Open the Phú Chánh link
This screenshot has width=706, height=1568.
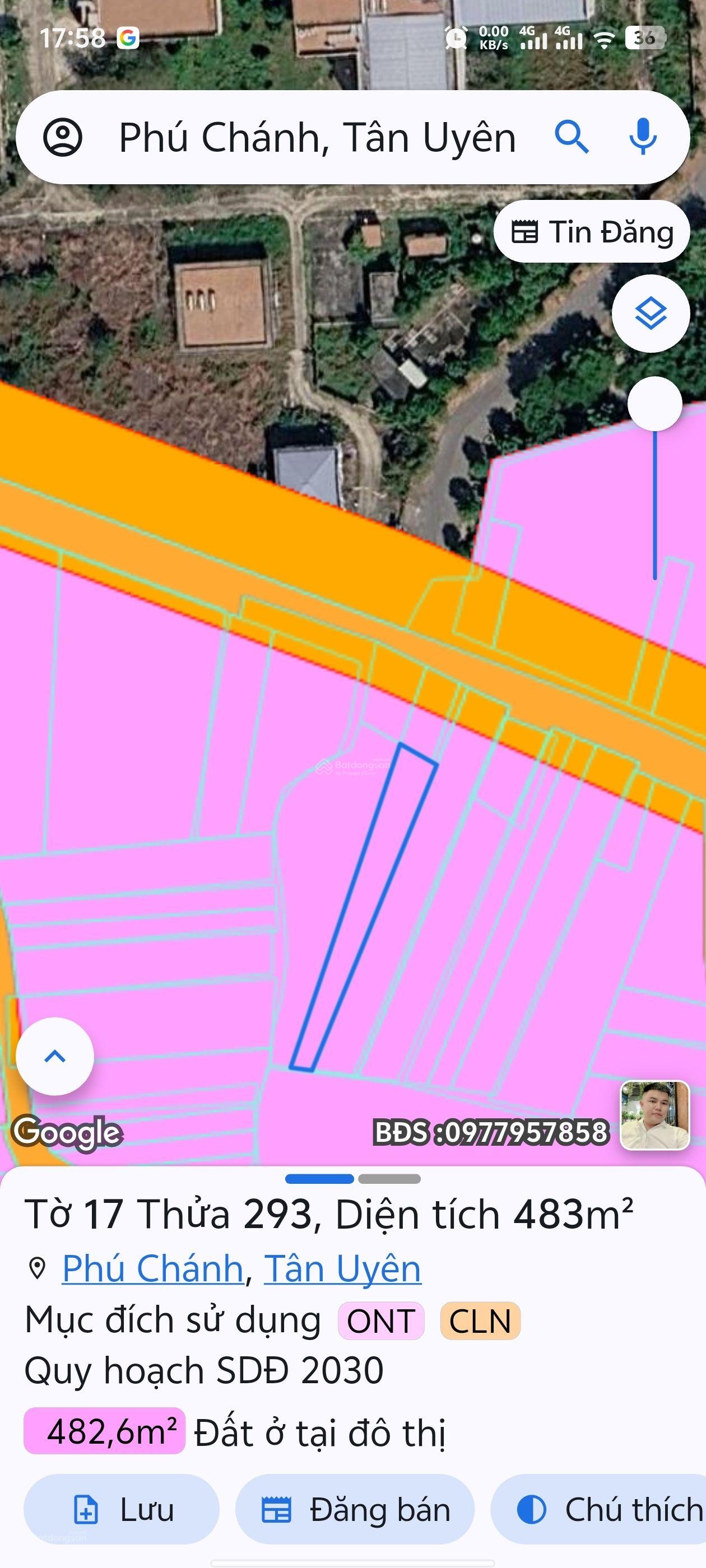coord(153,1268)
